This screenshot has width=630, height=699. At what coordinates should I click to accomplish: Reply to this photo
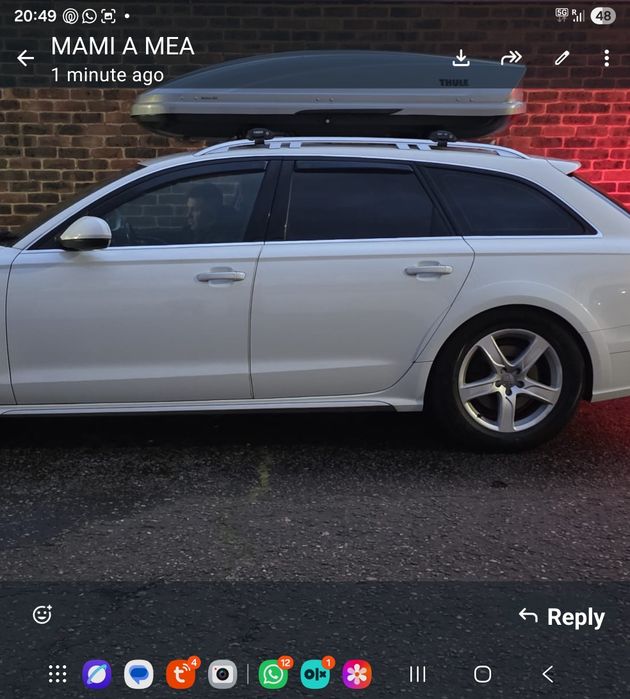[562, 617]
